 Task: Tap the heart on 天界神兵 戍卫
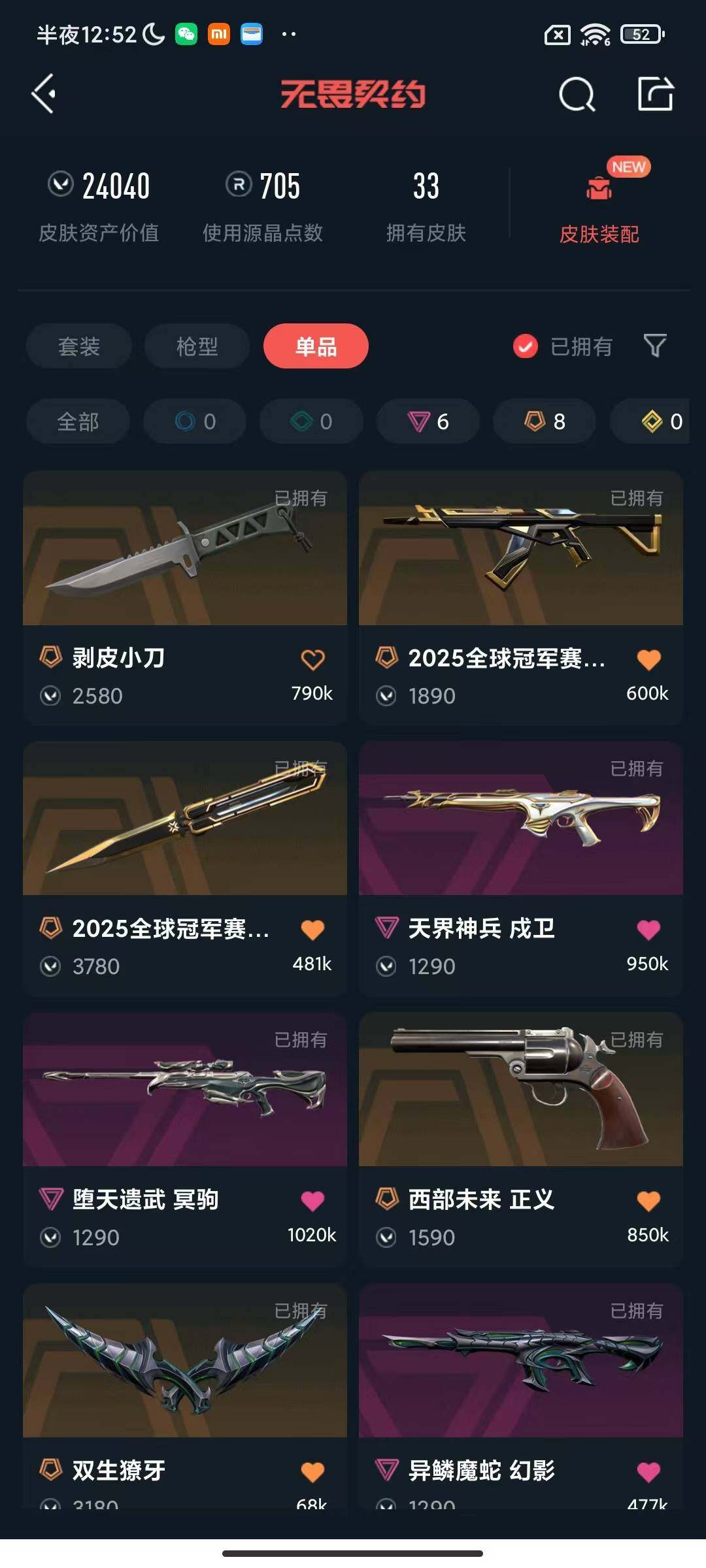pyautogui.click(x=648, y=930)
